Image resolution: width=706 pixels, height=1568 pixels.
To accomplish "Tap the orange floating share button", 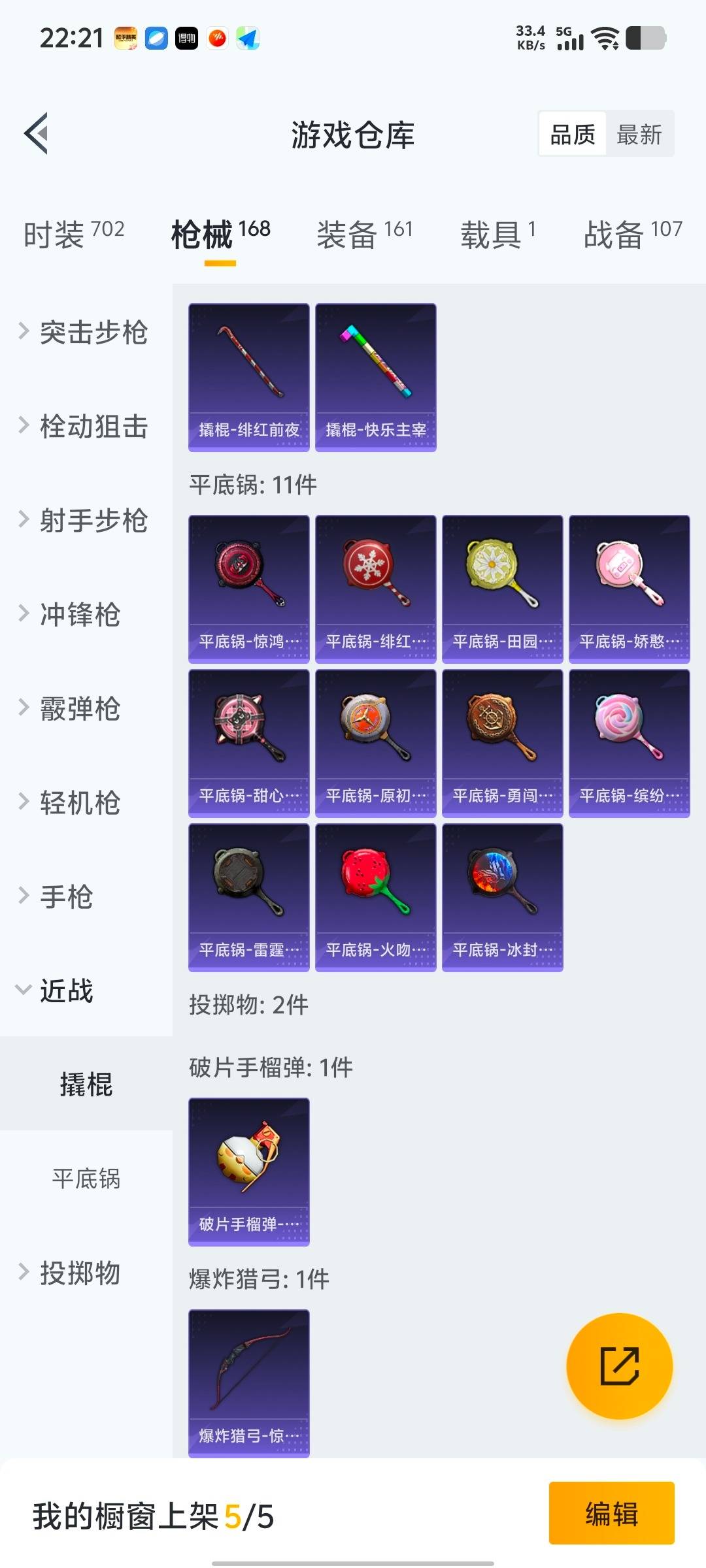I will click(x=619, y=1366).
